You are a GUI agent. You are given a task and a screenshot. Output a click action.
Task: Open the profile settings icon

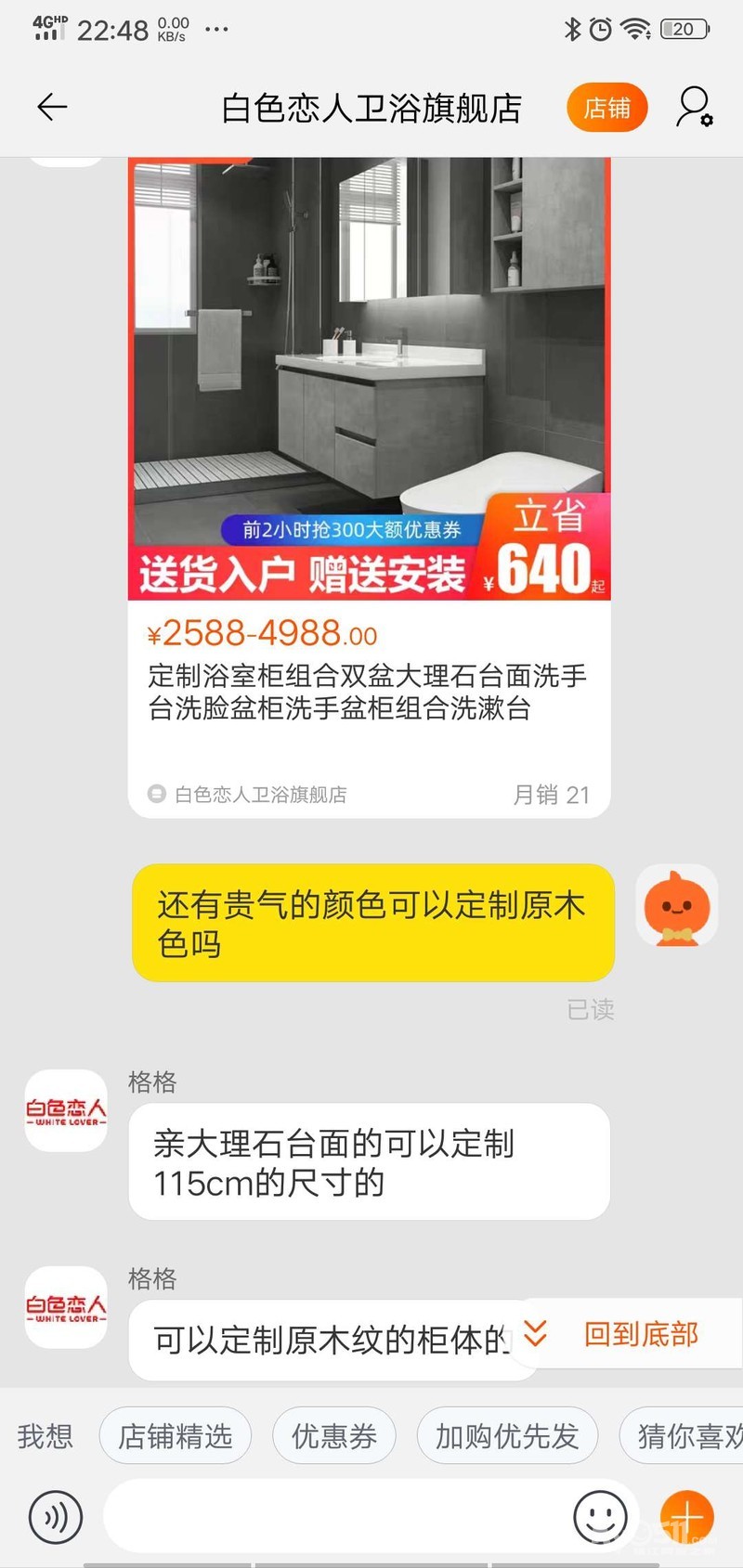pyautogui.click(x=694, y=108)
